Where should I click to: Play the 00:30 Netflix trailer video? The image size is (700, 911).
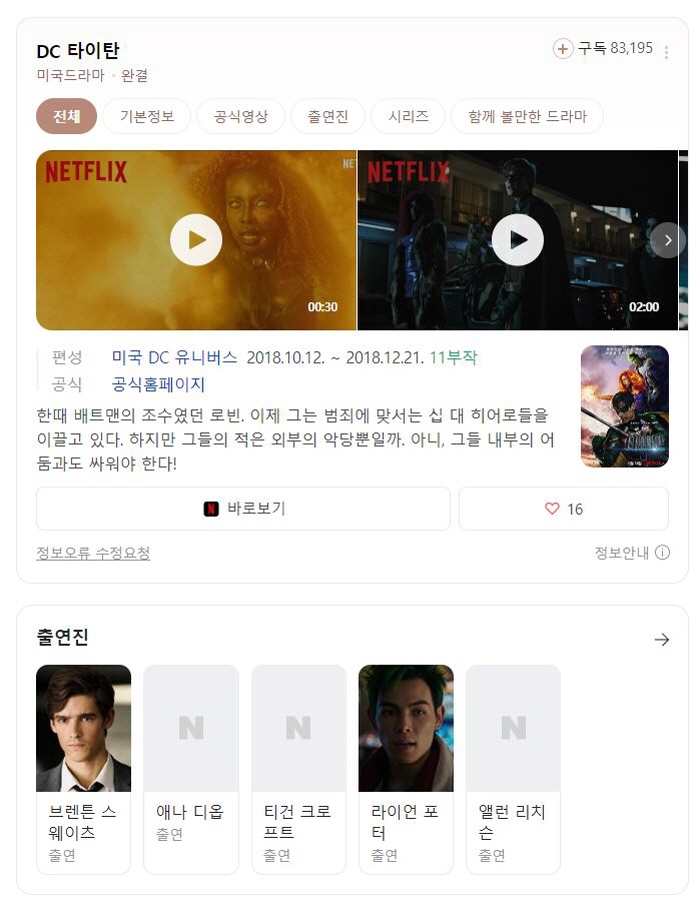196,240
